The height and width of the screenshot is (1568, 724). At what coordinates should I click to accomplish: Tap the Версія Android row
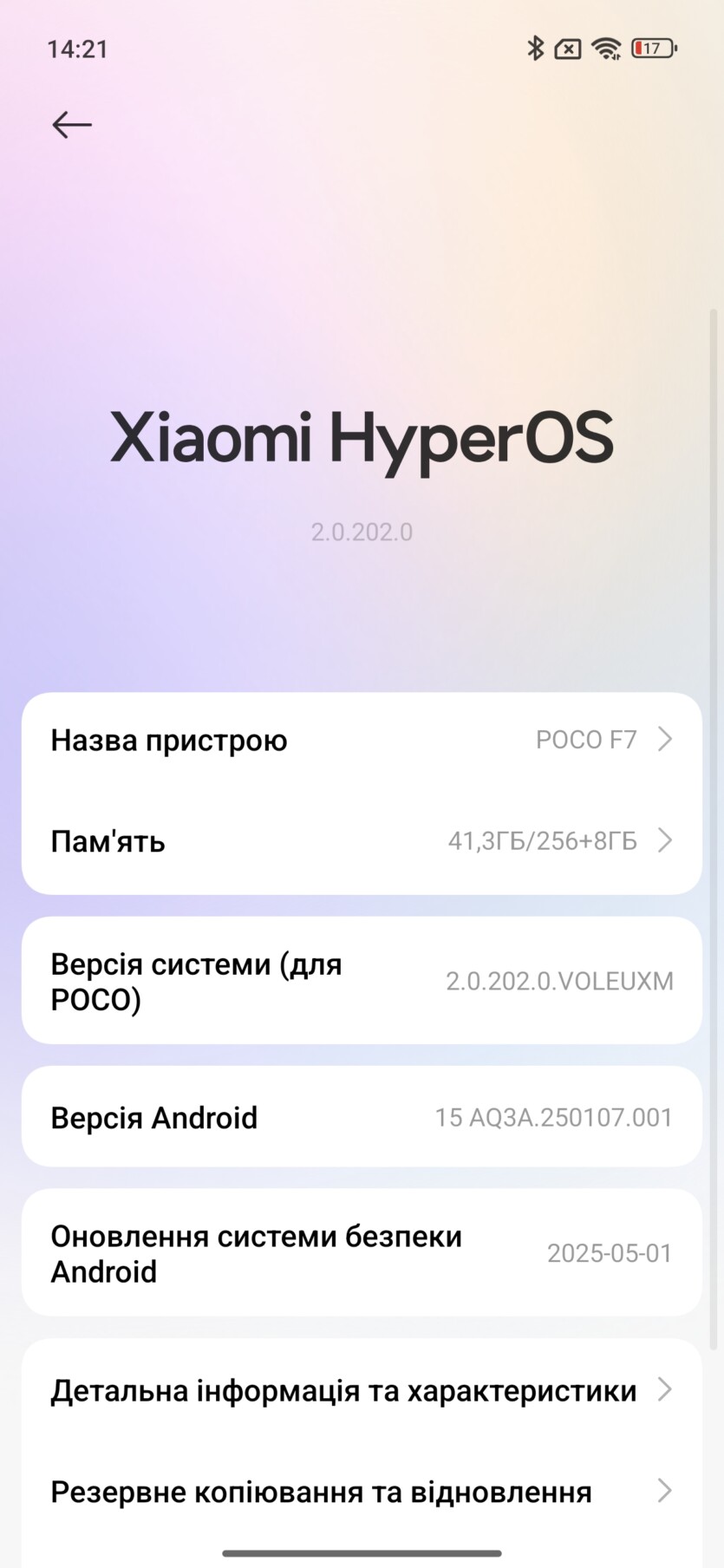pos(362,1117)
